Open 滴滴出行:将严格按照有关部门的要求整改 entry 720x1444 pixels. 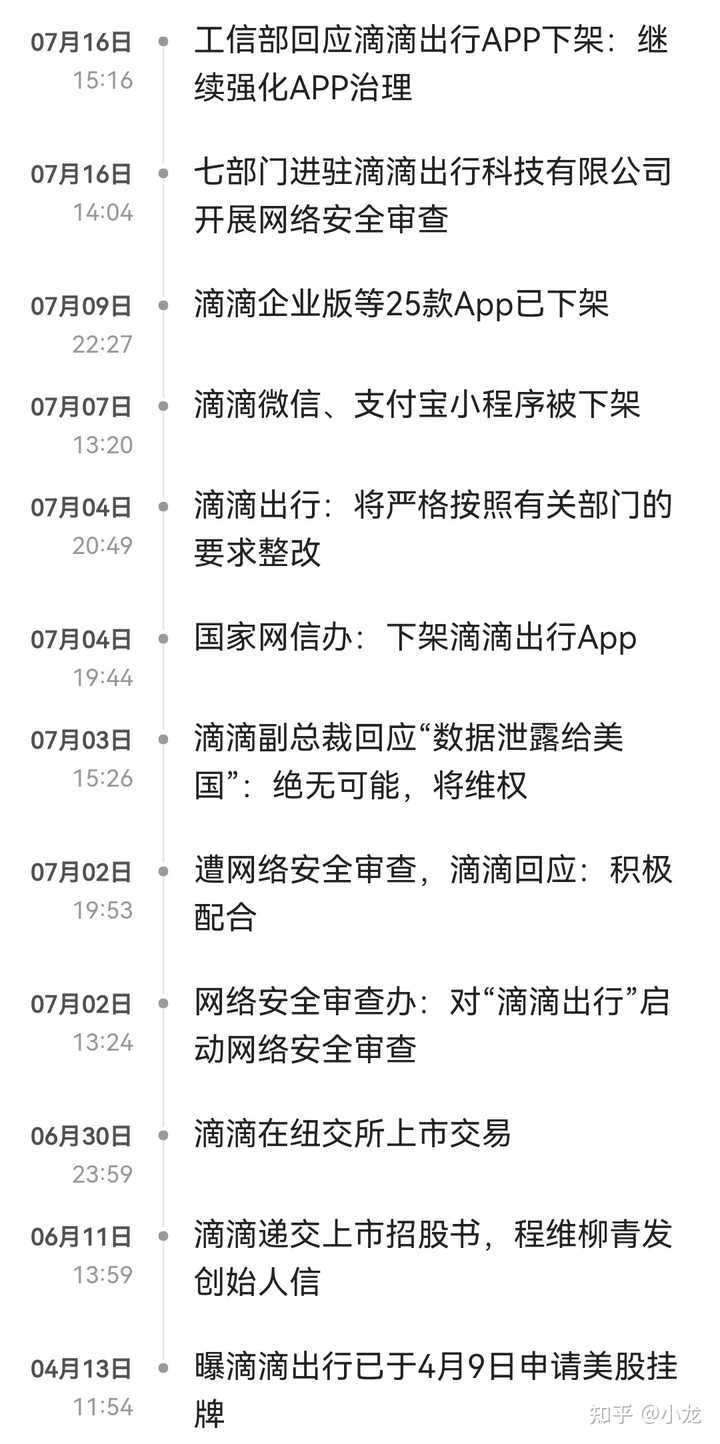[433, 529]
